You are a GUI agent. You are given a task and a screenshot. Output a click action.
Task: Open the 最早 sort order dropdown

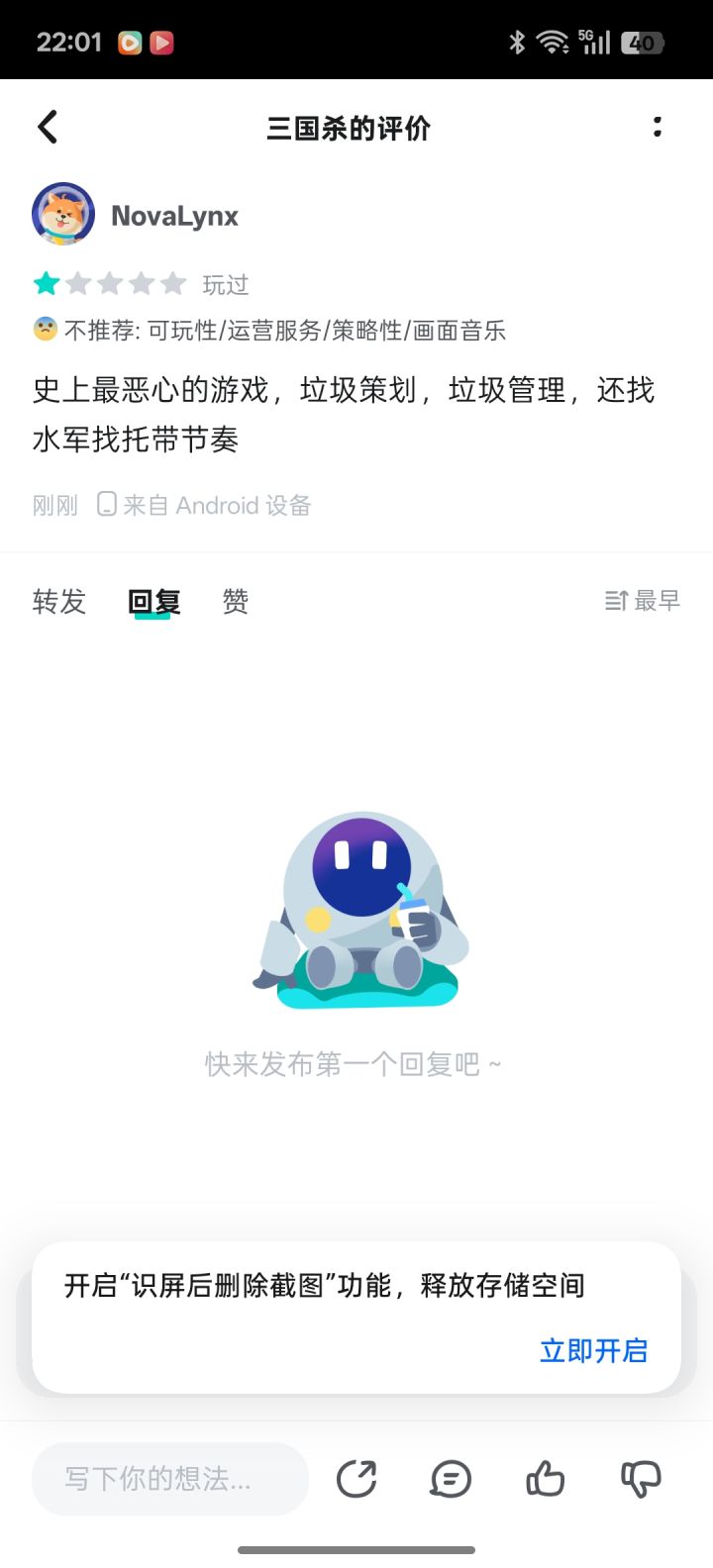pos(642,601)
